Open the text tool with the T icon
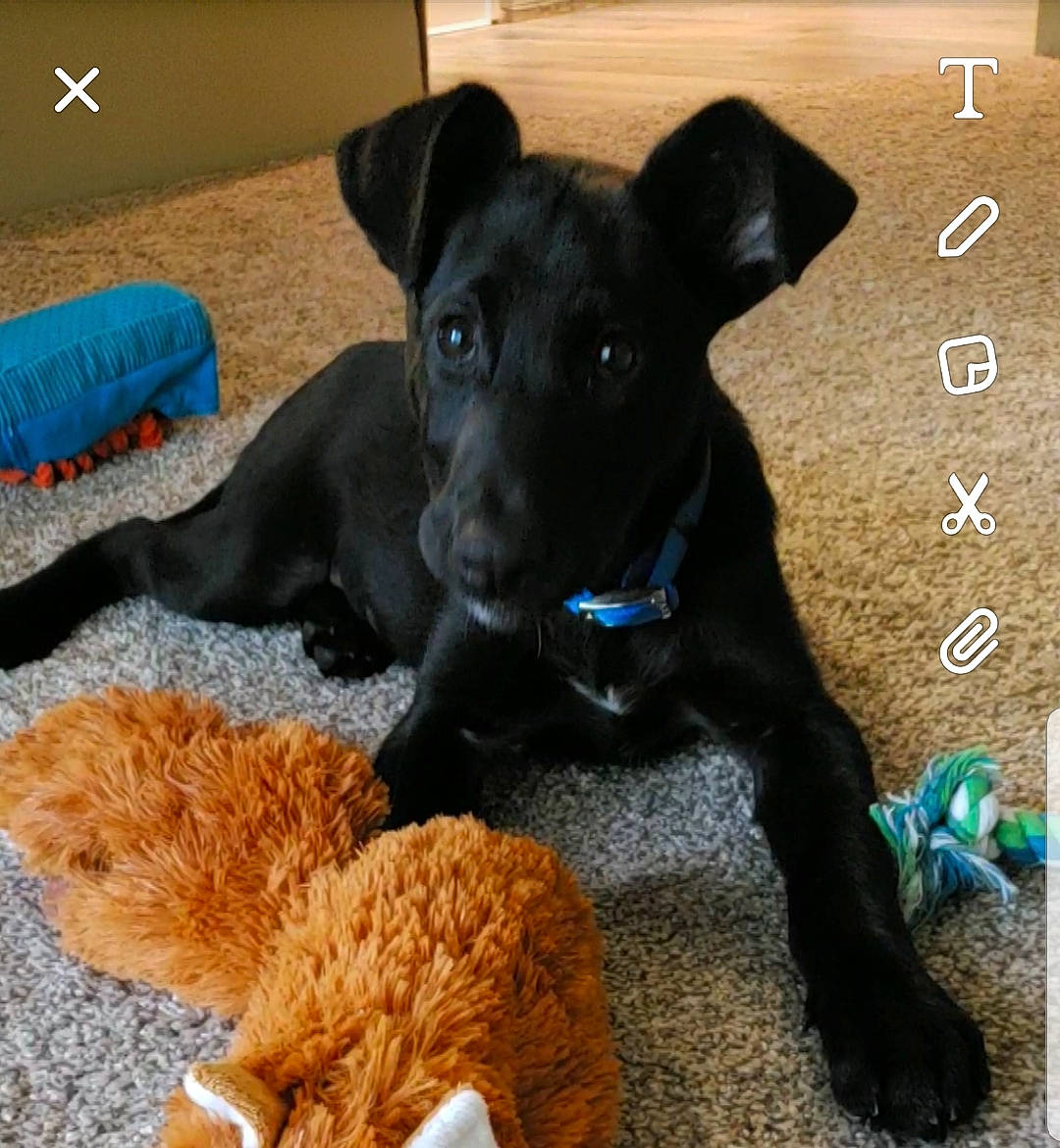 [x=970, y=88]
